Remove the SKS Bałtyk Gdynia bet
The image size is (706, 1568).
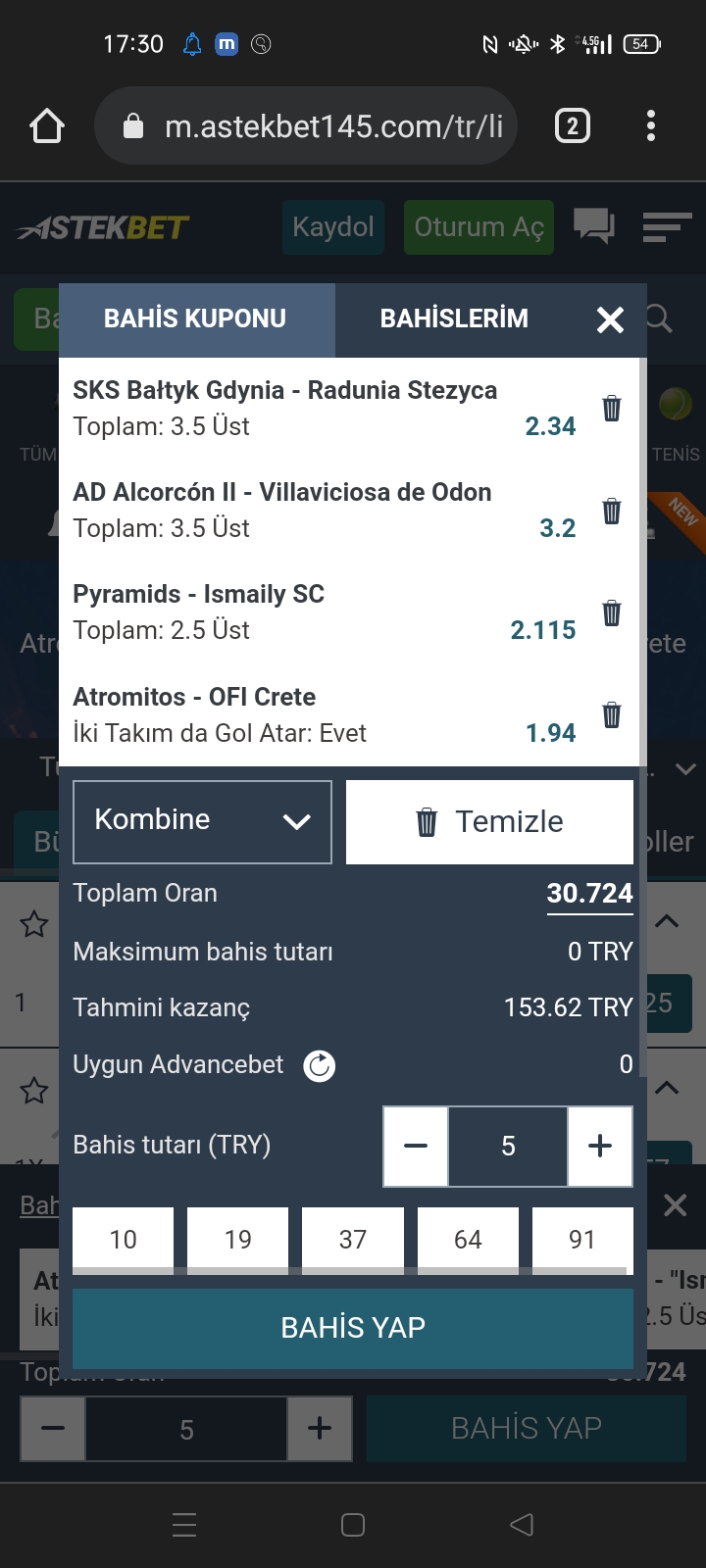coord(611,408)
